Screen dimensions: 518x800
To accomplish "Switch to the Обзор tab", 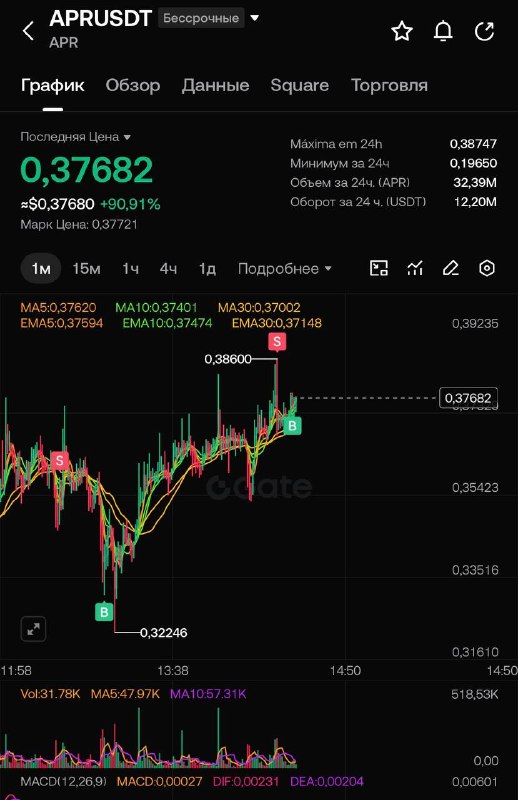I will (x=133, y=85).
